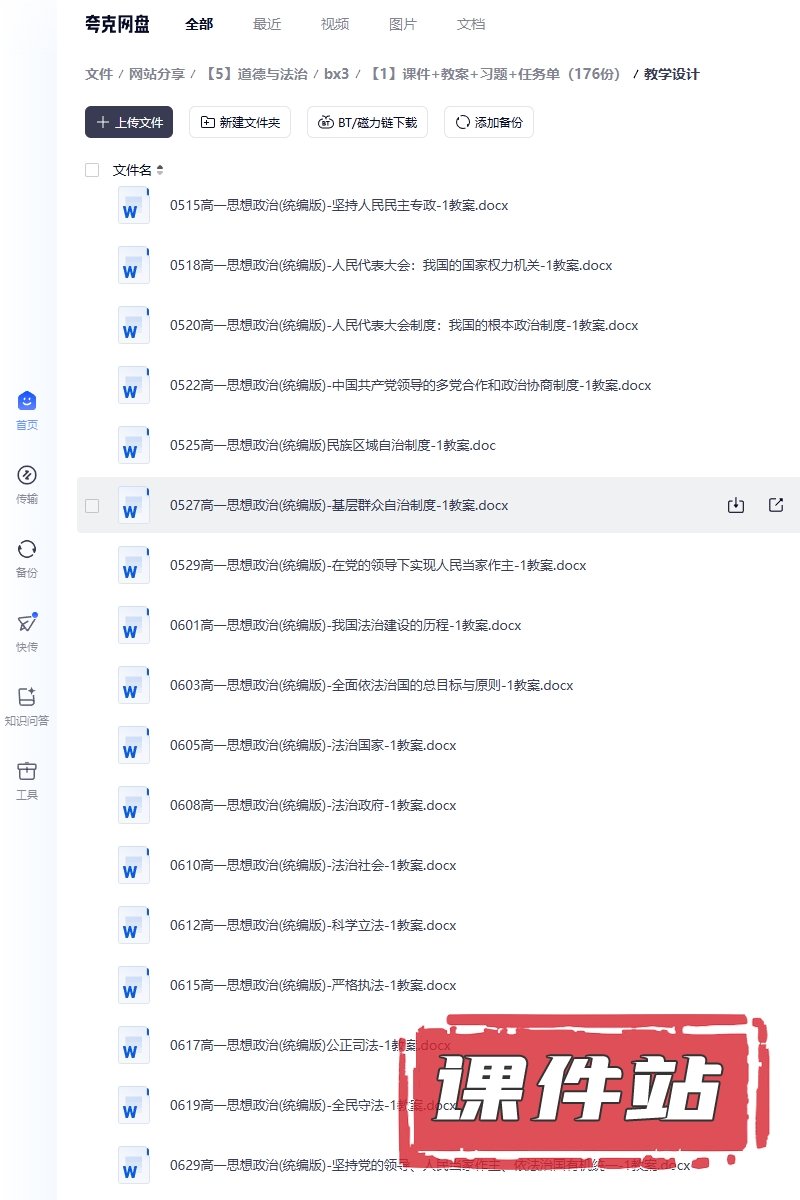This screenshot has height=1200, width=800.
Task: Open 传输 in the sidebar
Action: pos(27,483)
